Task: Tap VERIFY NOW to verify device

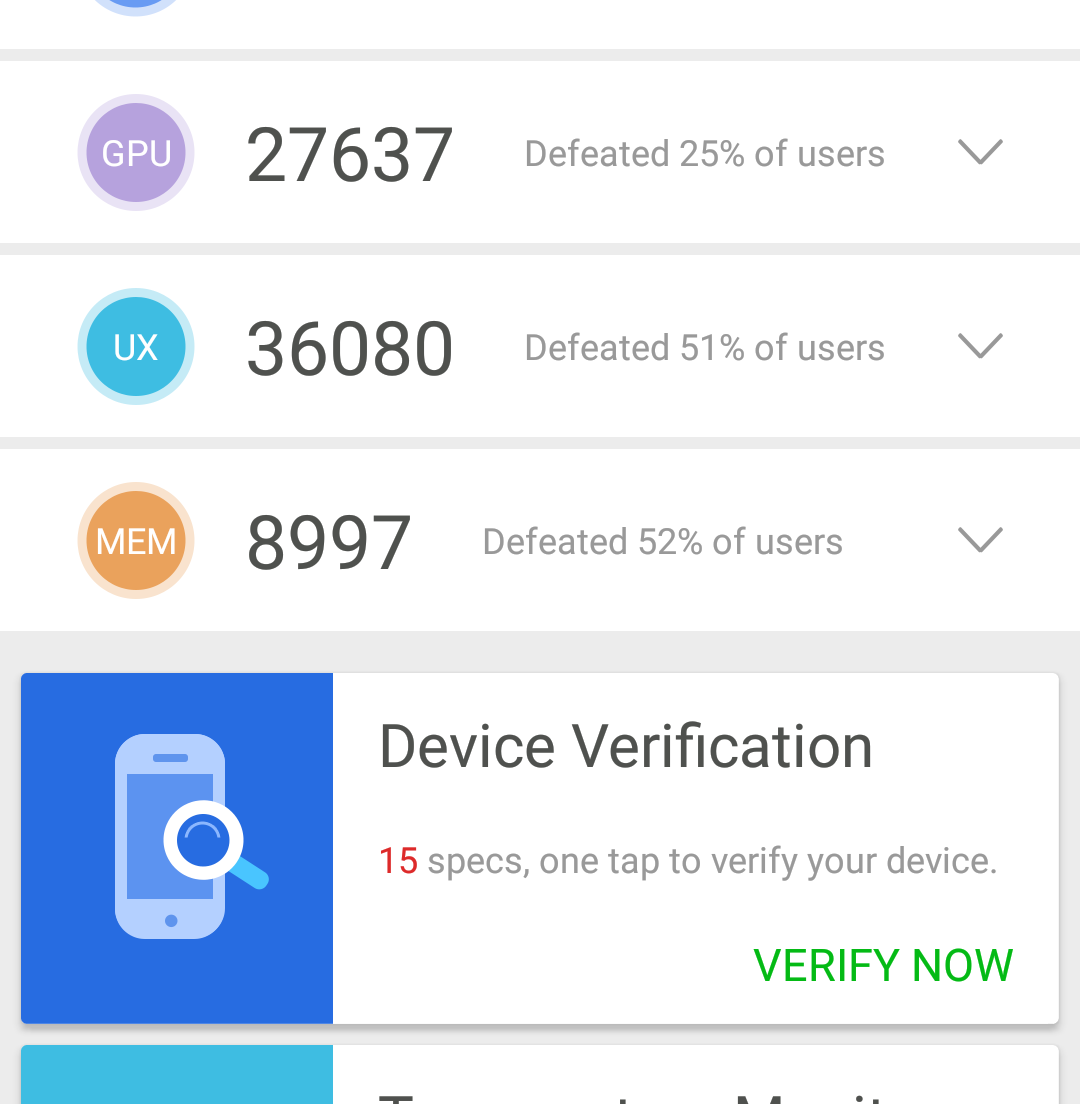Action: pyautogui.click(x=882, y=966)
